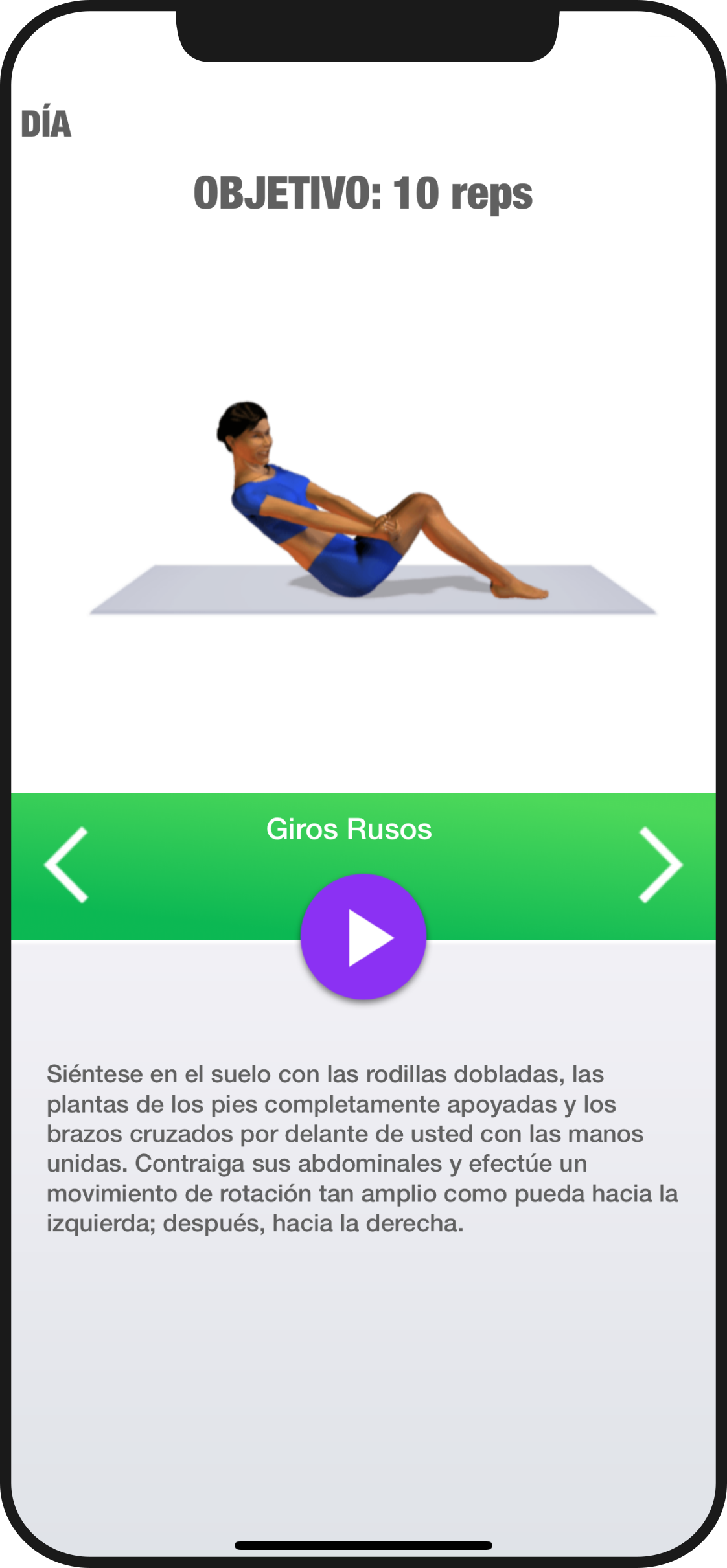Go to the previous exercise arrow

[67, 865]
